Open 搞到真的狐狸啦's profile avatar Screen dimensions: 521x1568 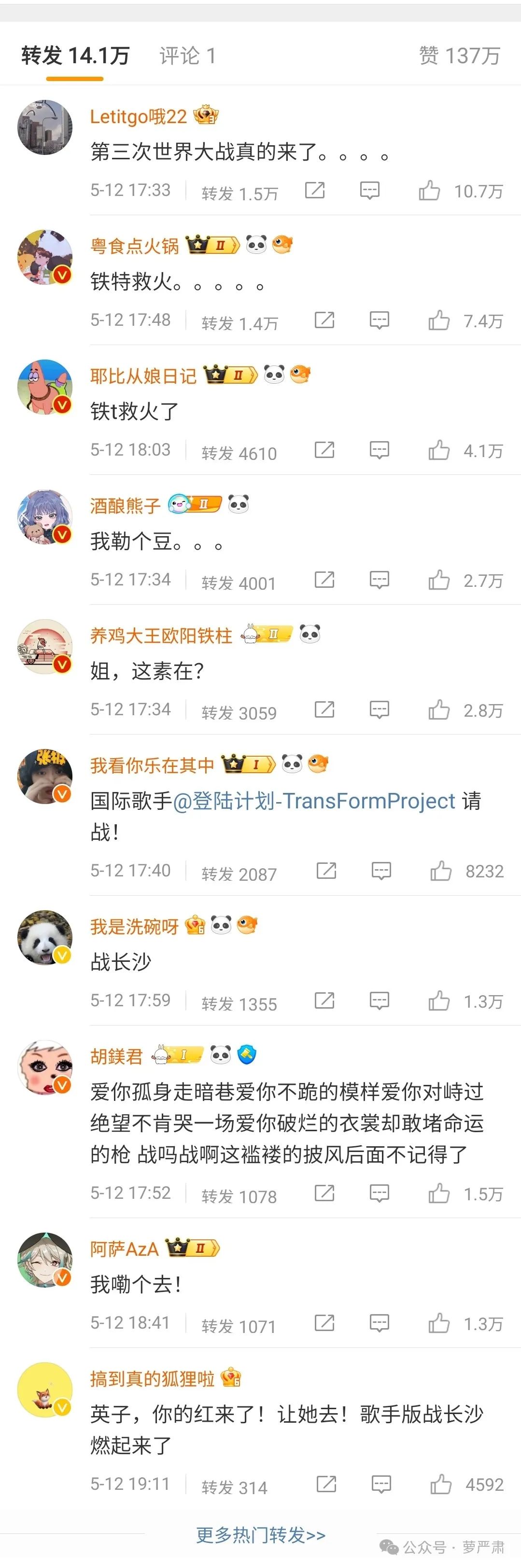point(44,1389)
